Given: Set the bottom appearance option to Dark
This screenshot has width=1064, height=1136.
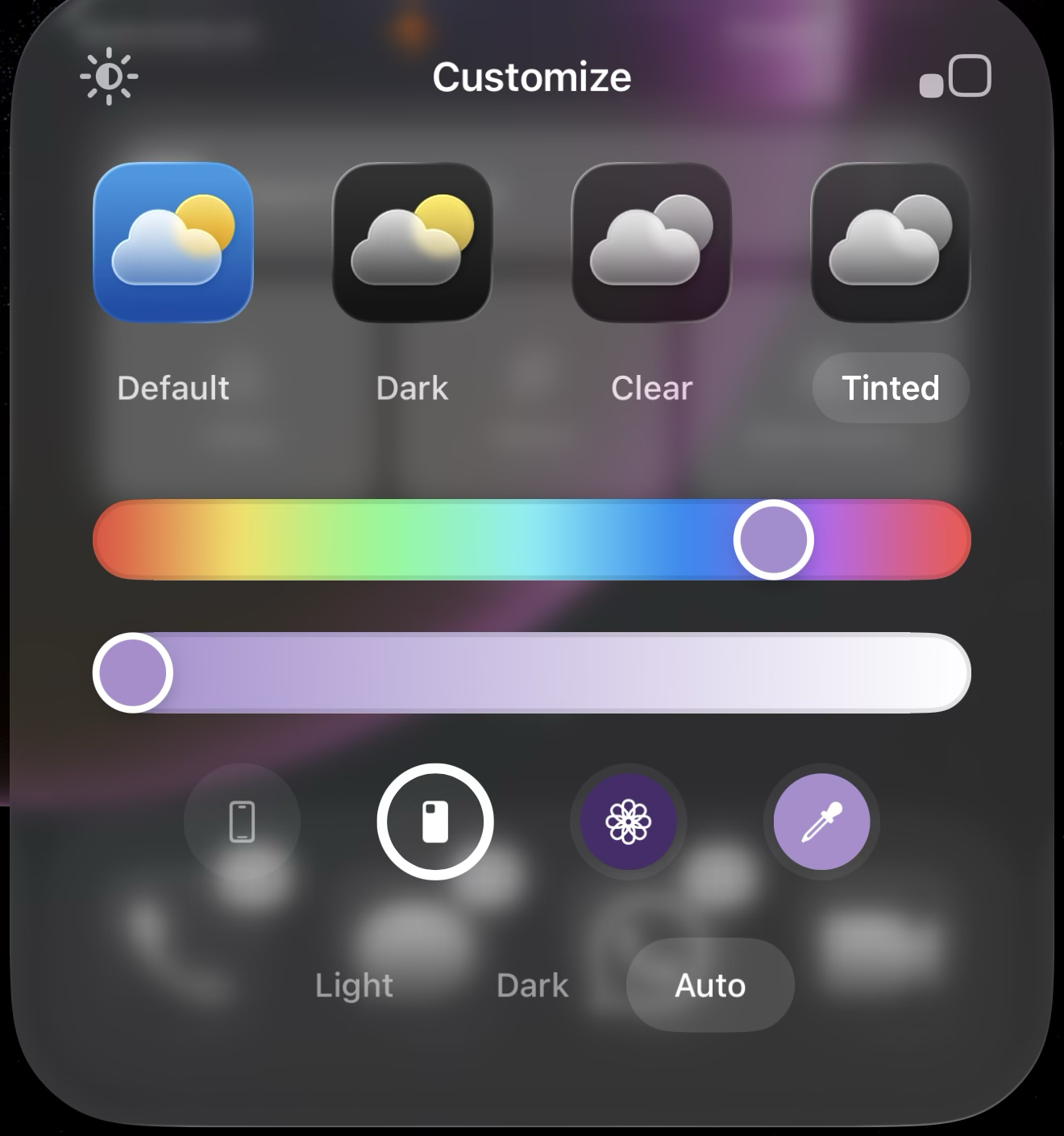Looking at the screenshot, I should (532, 985).
